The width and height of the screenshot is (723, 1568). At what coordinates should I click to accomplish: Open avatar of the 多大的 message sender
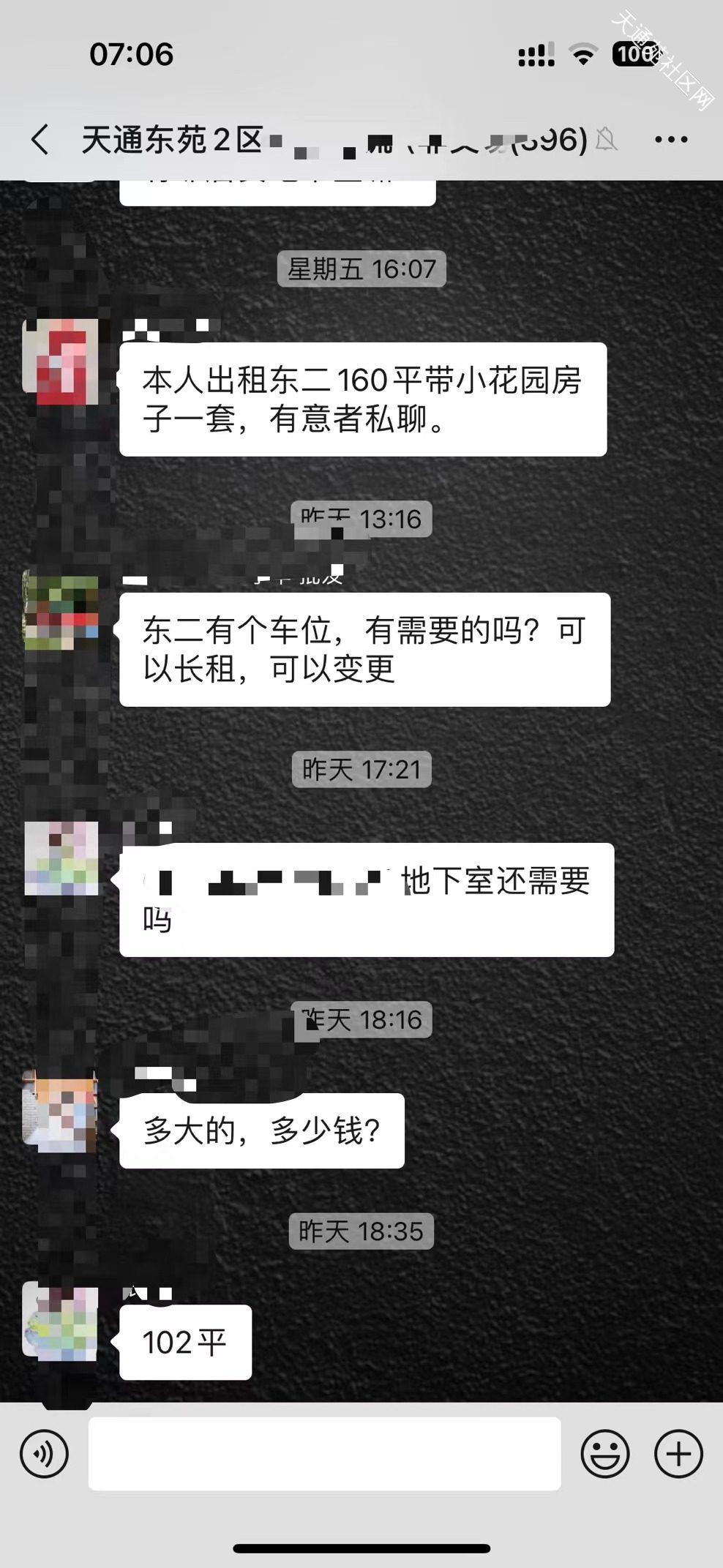click(x=61, y=1112)
